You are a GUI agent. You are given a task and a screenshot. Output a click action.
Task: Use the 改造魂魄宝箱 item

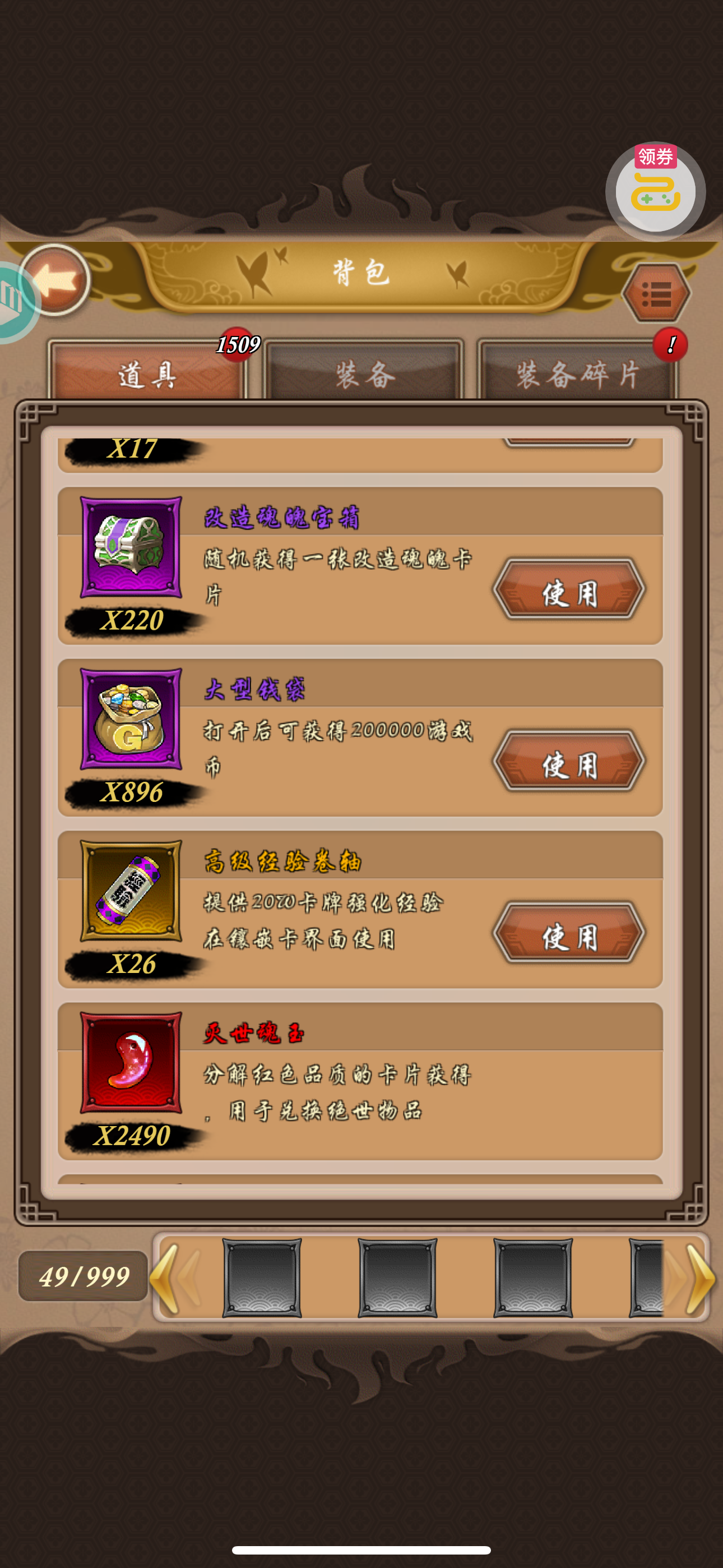(x=568, y=590)
